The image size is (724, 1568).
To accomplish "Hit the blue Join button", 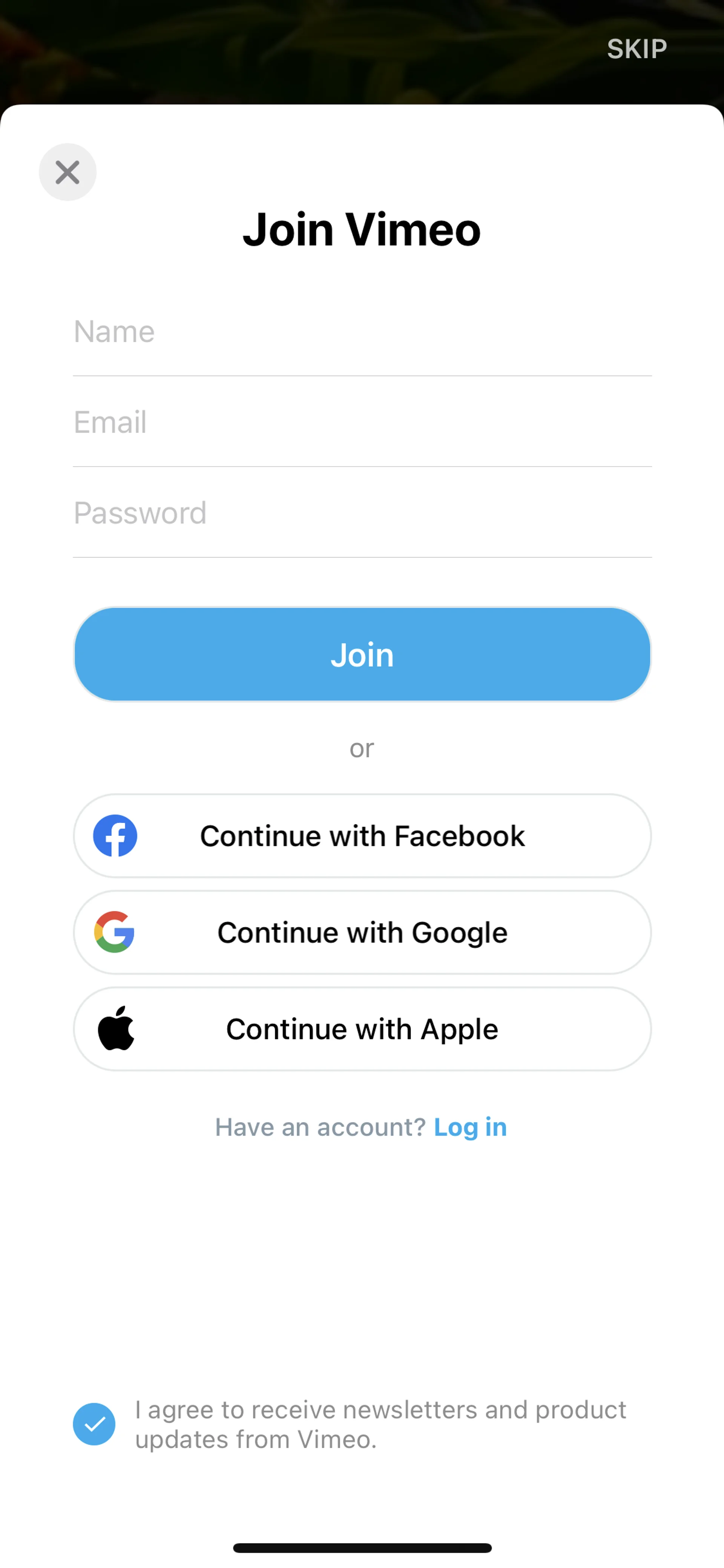I will tap(362, 654).
